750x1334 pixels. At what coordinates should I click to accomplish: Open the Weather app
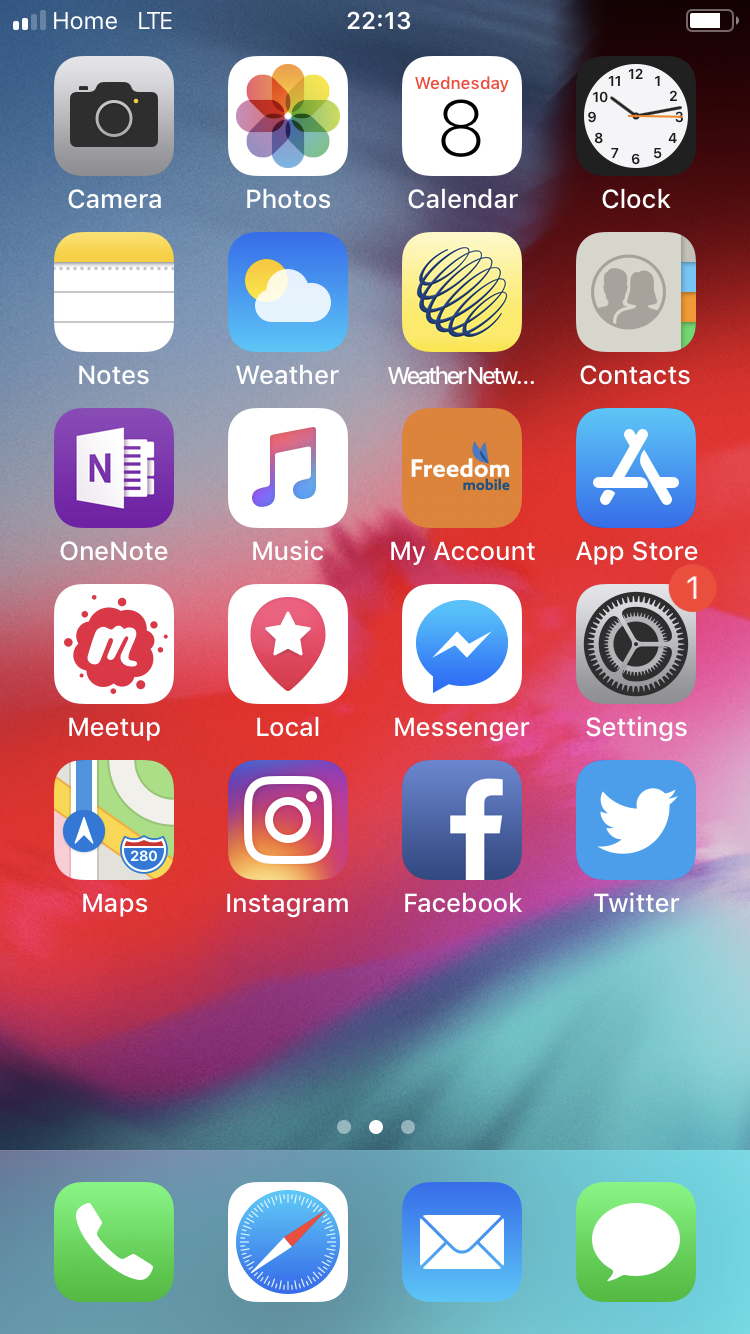pos(288,292)
